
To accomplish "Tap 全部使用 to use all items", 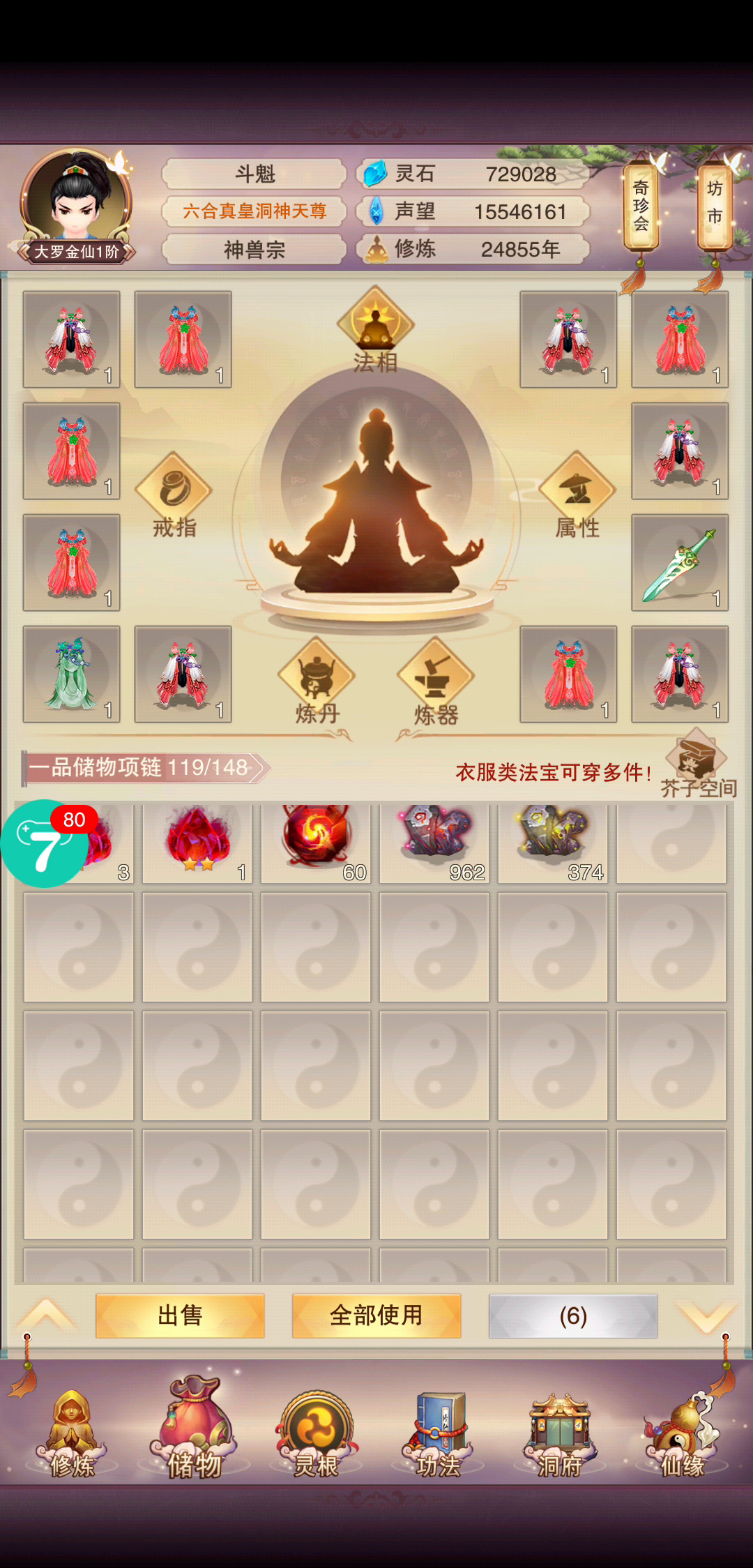I will click(x=376, y=1316).
